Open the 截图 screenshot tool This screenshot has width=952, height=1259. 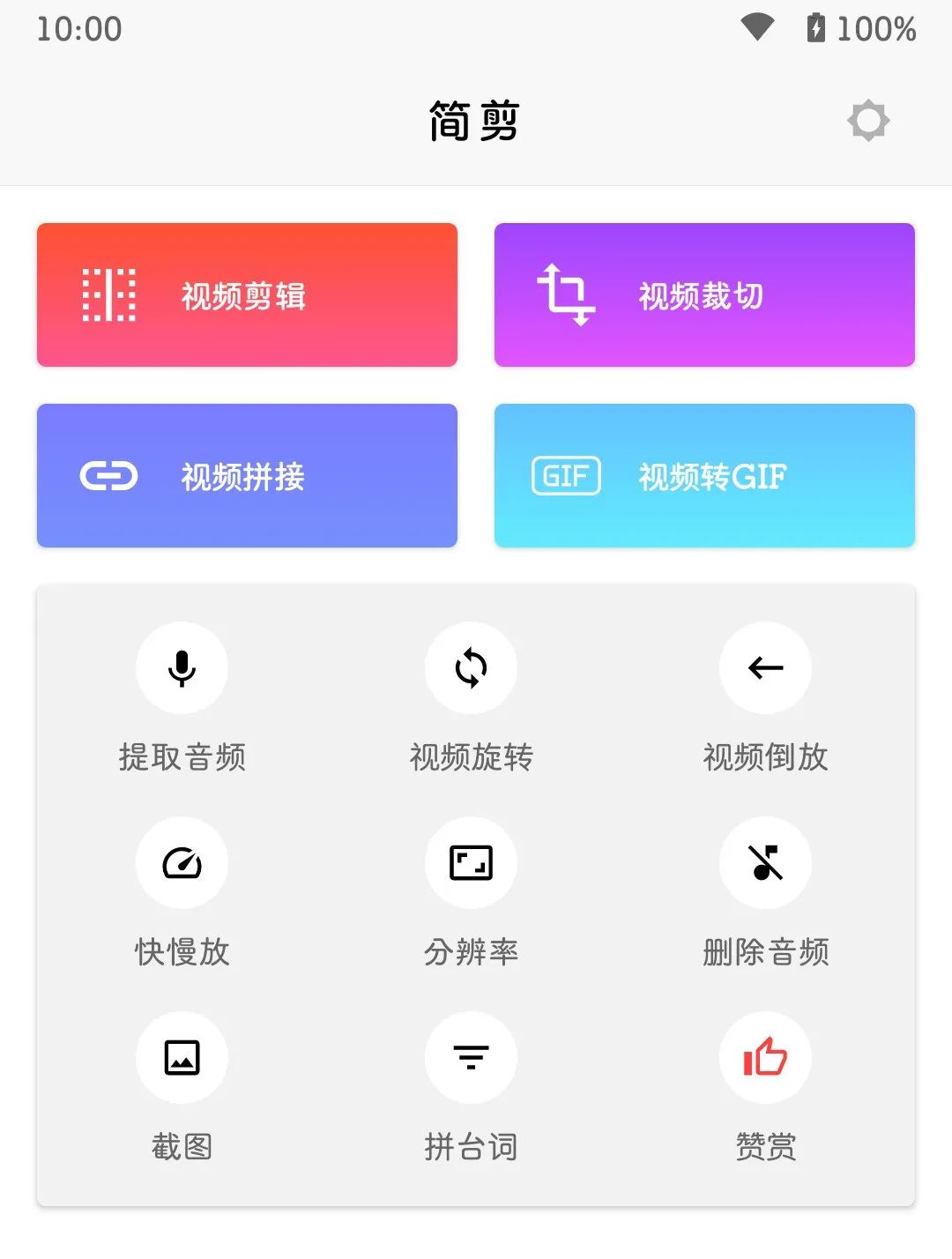[182, 1058]
